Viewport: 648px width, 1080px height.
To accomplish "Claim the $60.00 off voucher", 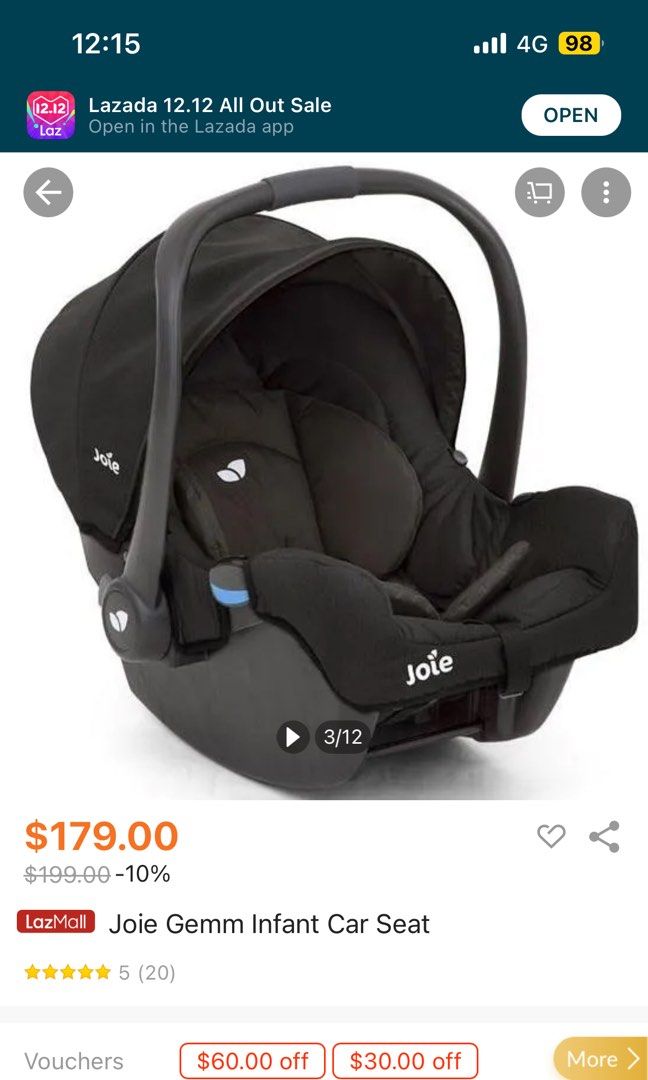I will 252,1060.
